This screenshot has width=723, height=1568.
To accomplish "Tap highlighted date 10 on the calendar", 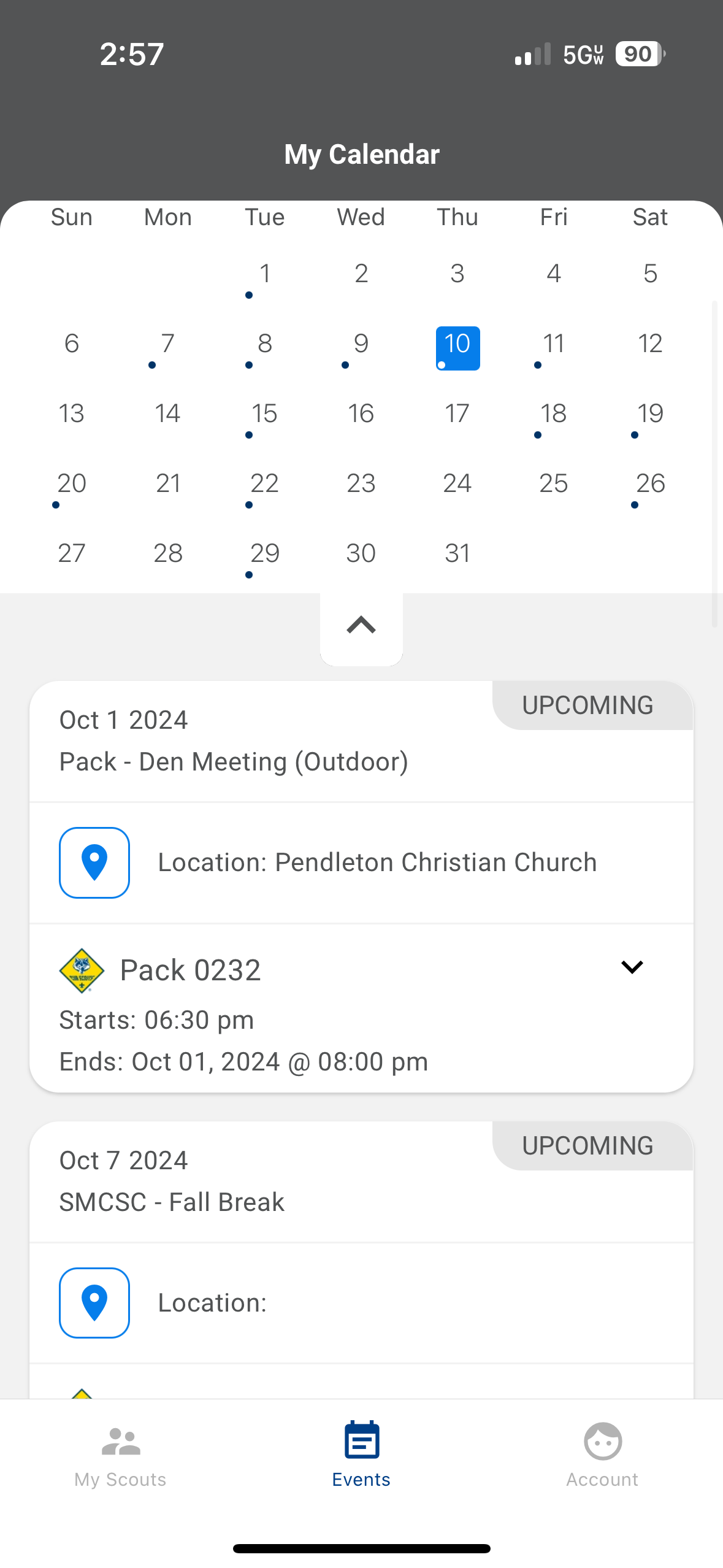I will tap(457, 348).
